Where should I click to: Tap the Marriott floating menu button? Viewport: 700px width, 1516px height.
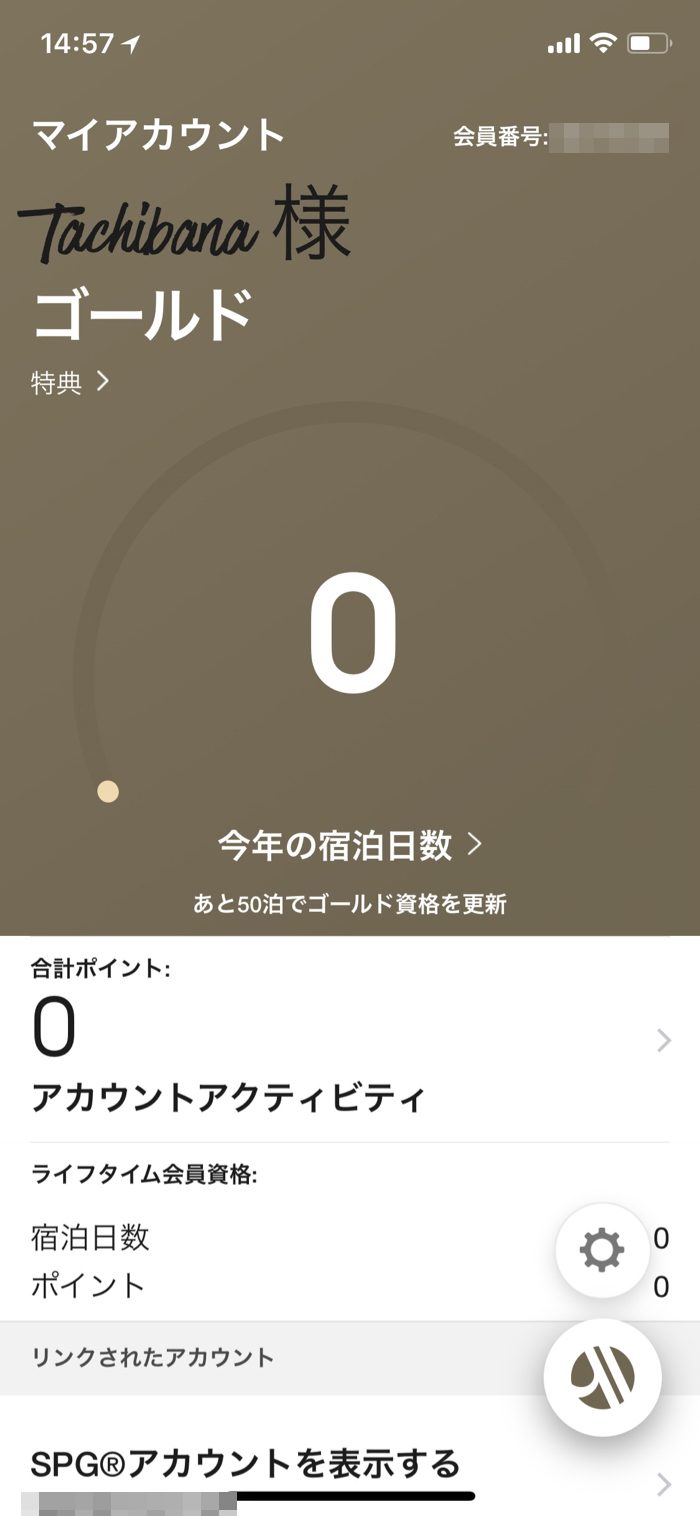(x=602, y=1377)
